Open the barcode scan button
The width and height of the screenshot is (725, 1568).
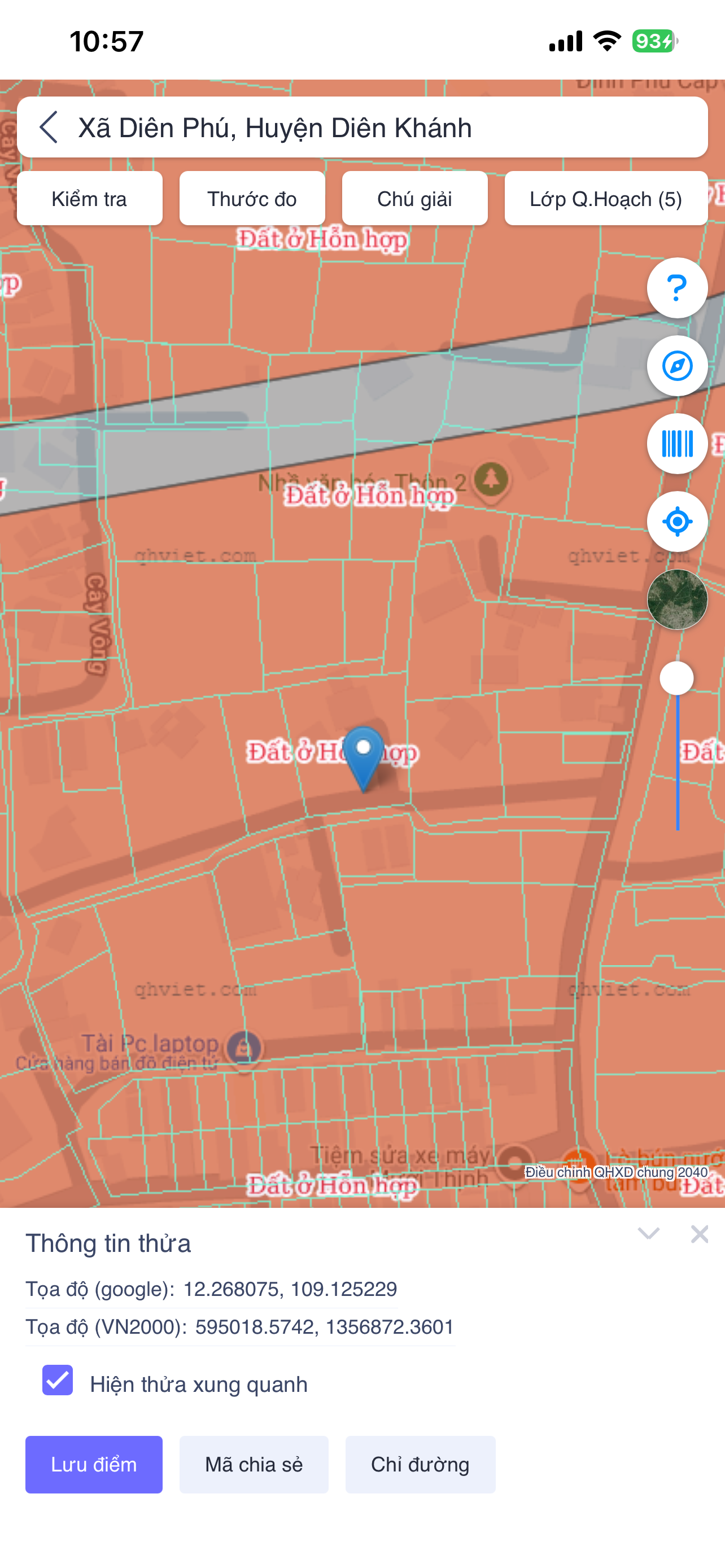pos(677,444)
